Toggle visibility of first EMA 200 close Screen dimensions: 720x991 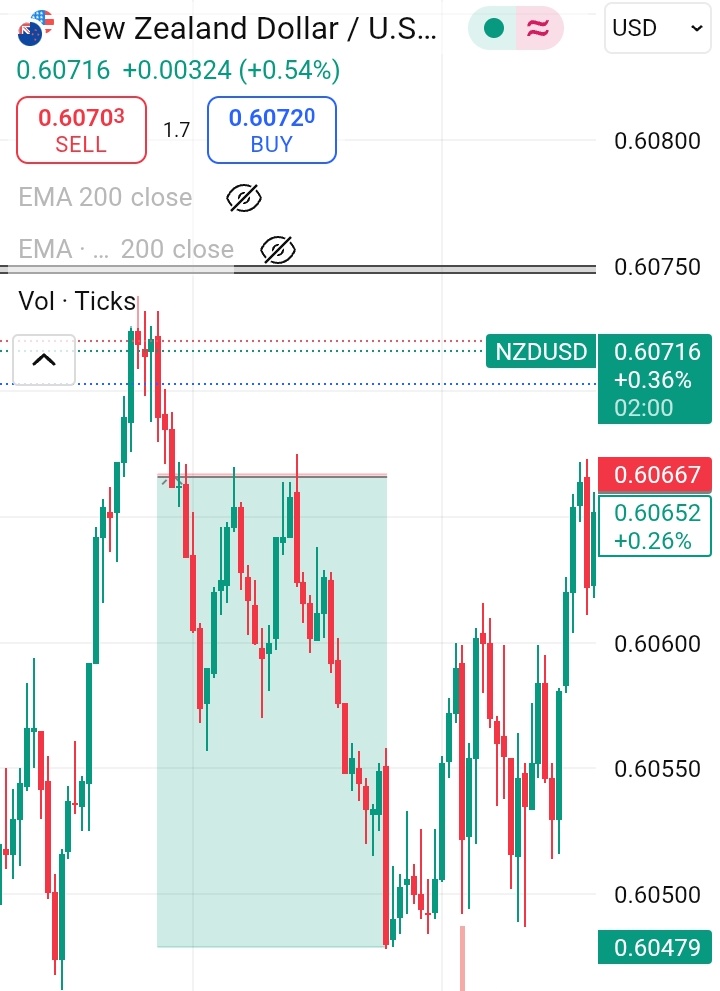244,198
